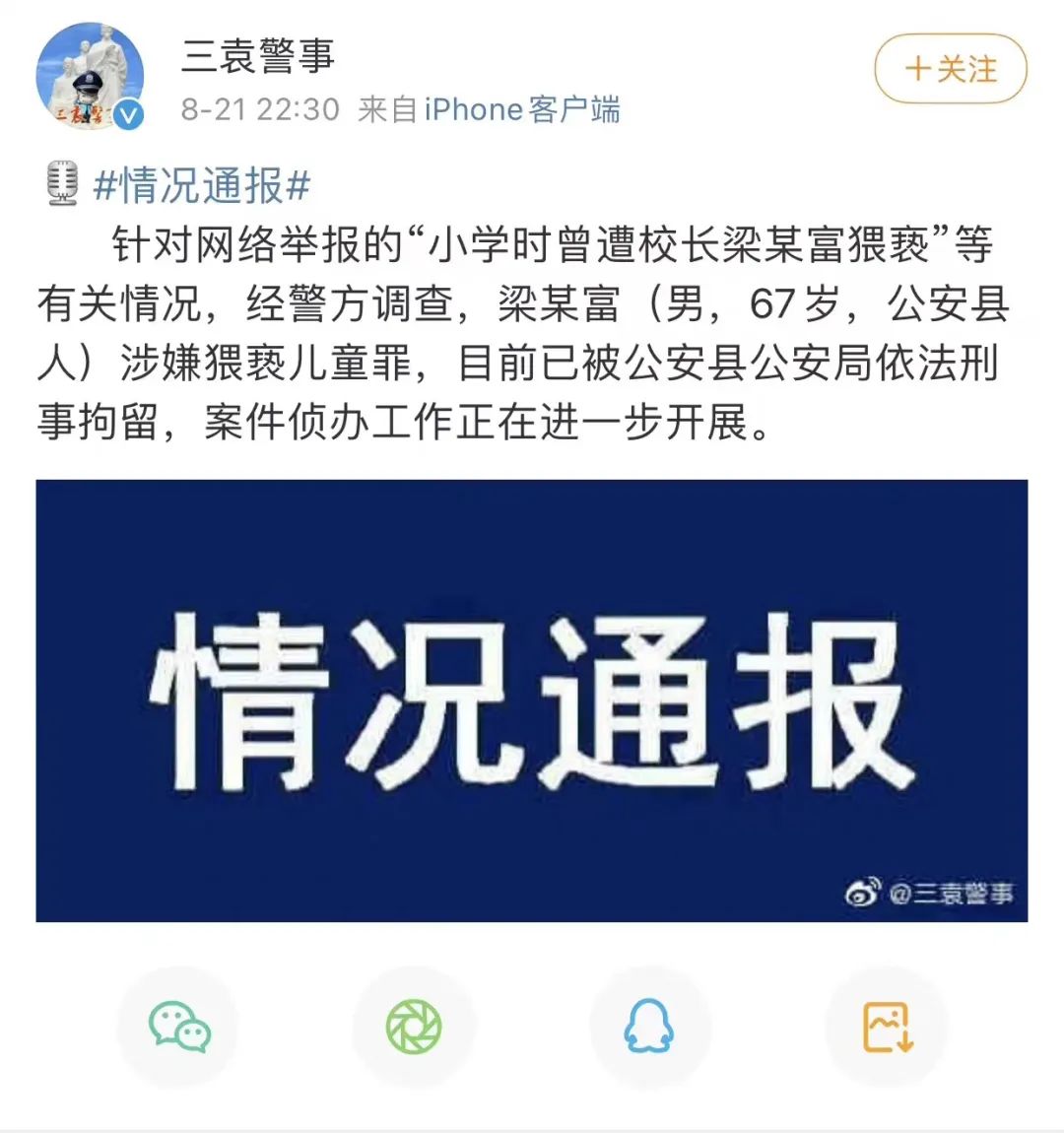
Task: Open the 三袁警事 profile avatar
Action: [x=89, y=79]
